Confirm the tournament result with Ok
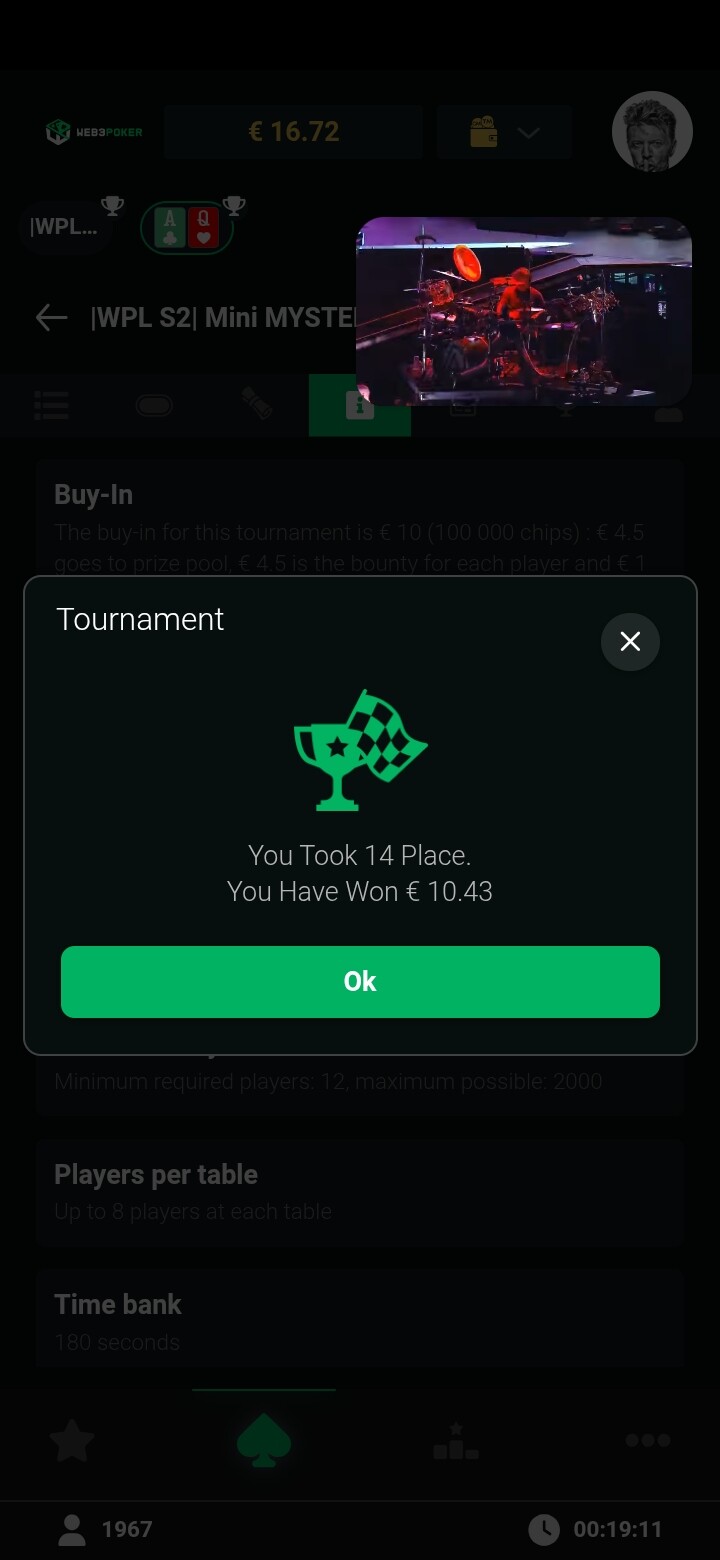This screenshot has height=1560, width=720. 360,982
